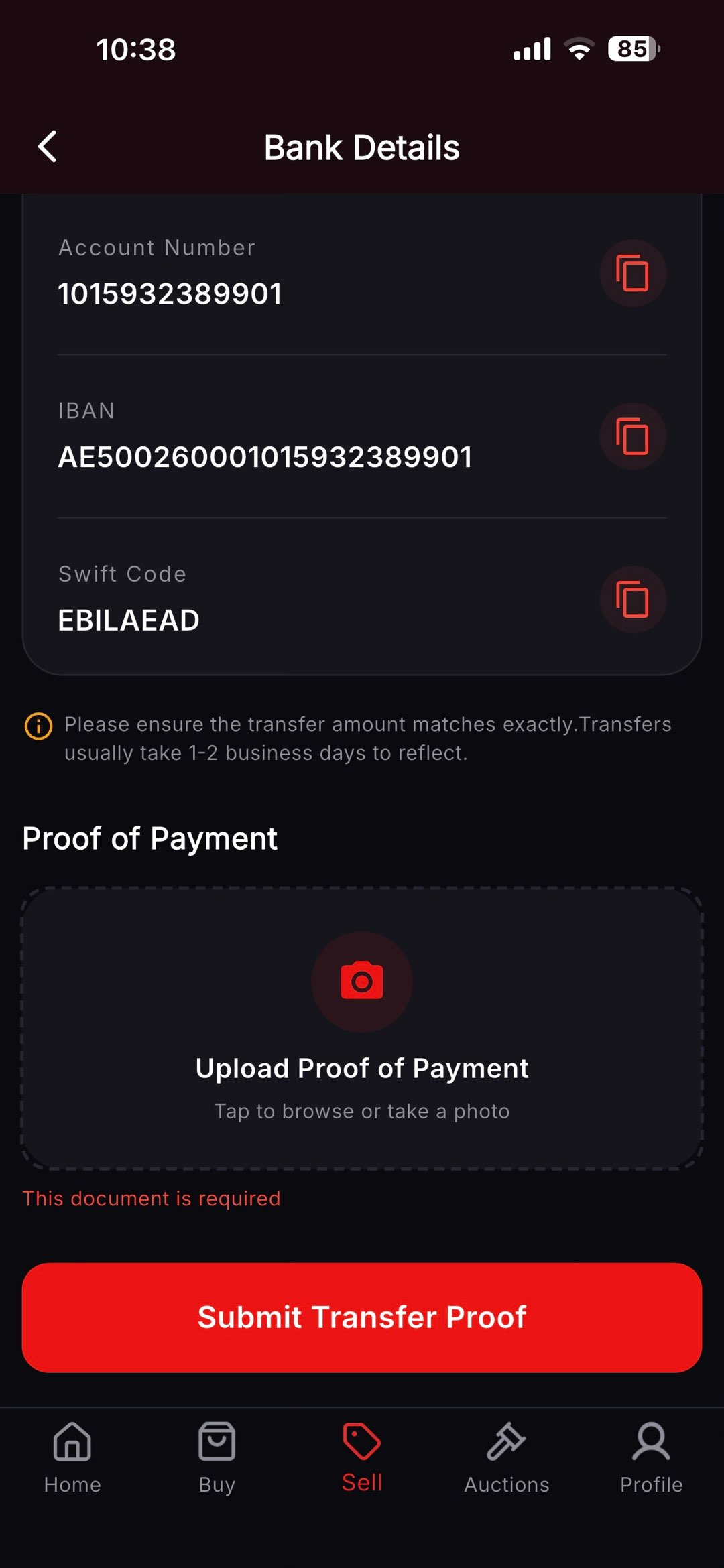The width and height of the screenshot is (724, 1568).
Task: Submit Transfer Proof
Action: click(362, 1317)
